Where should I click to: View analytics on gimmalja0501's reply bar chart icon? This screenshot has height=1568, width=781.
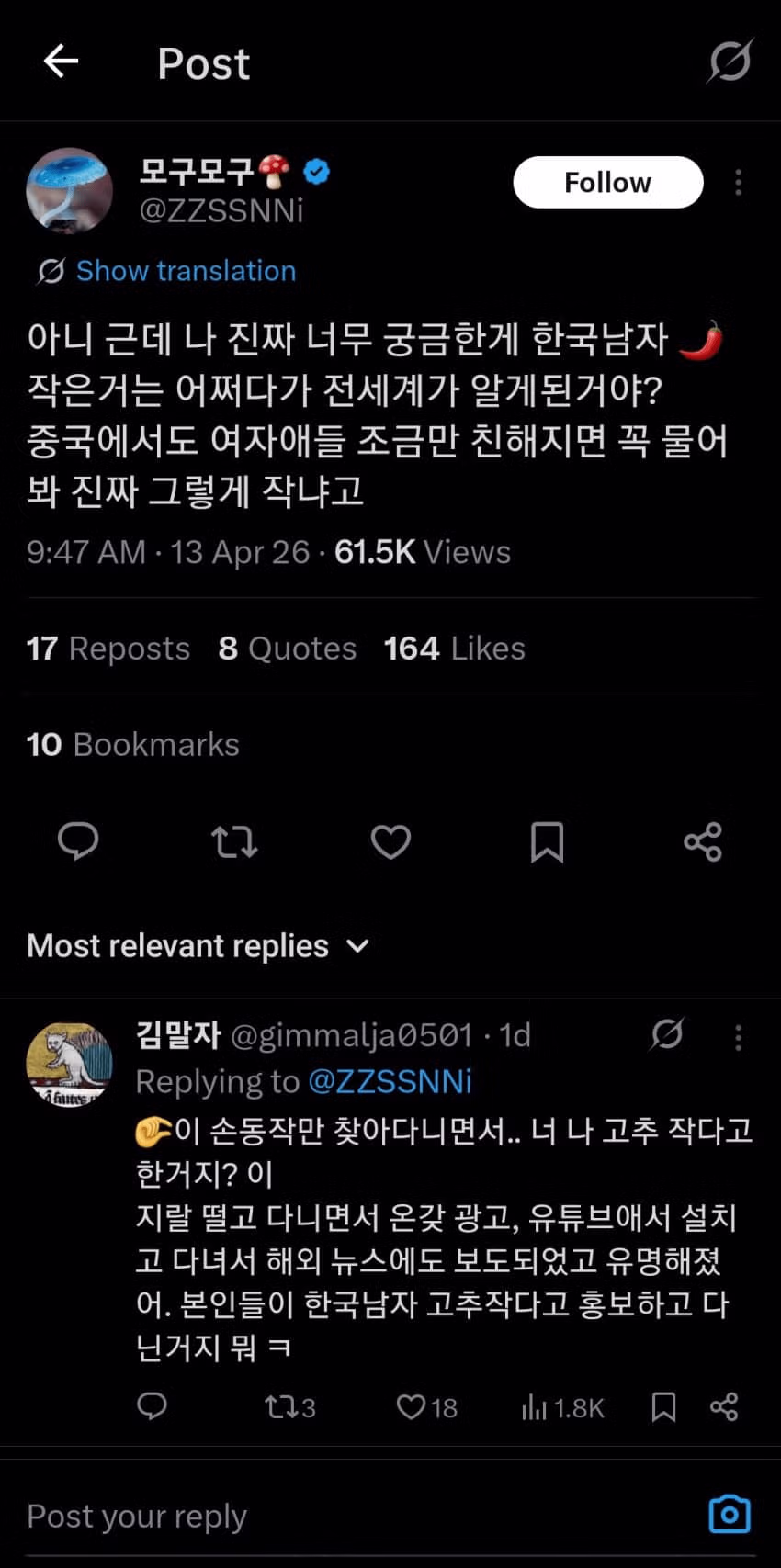tap(534, 1406)
